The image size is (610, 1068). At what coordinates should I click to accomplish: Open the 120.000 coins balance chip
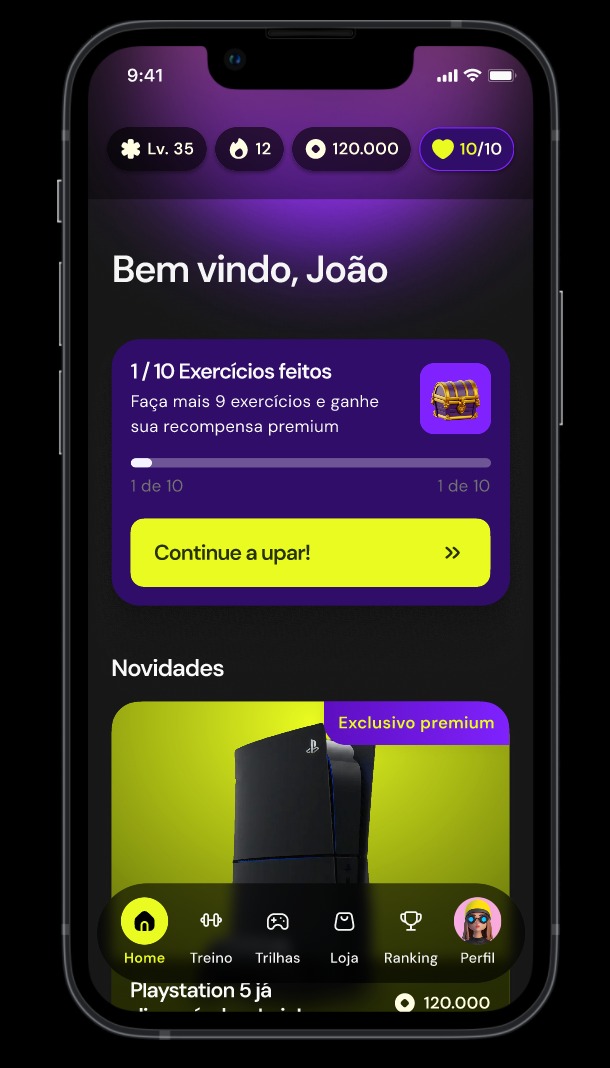pos(351,149)
